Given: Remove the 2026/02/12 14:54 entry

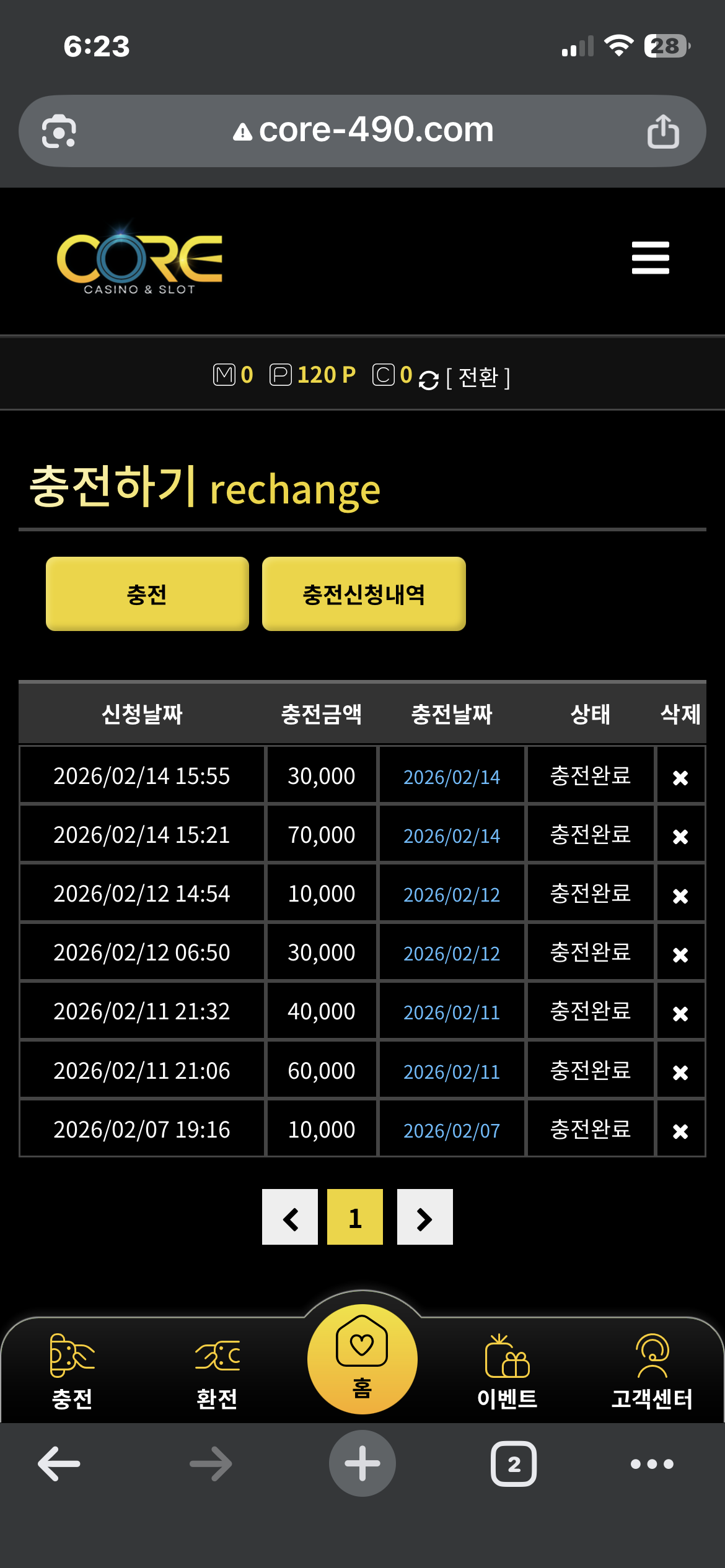Looking at the screenshot, I should (680, 895).
